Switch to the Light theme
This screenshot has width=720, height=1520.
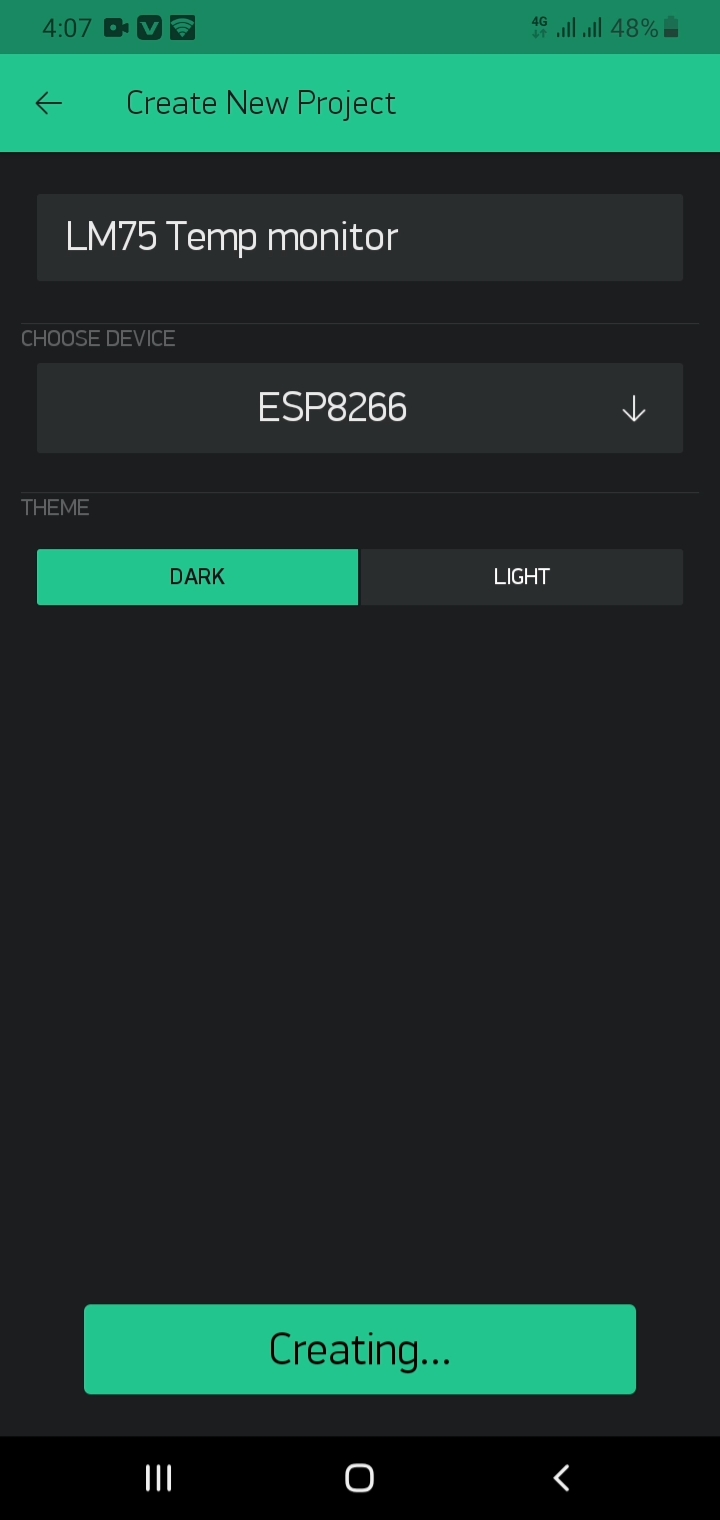521,577
